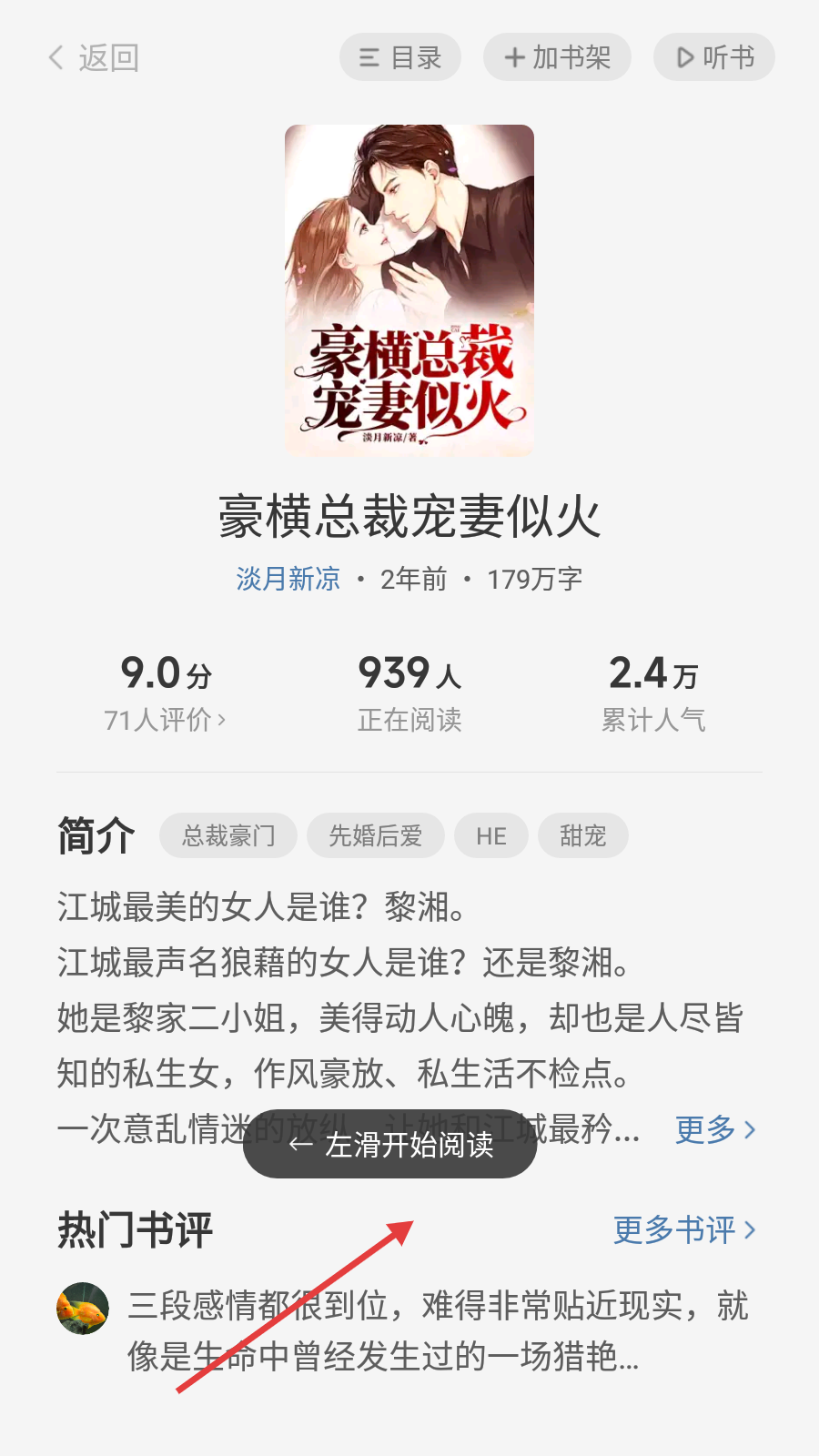Select the 先婚后爱 tag
819x1456 pixels.
point(375,835)
